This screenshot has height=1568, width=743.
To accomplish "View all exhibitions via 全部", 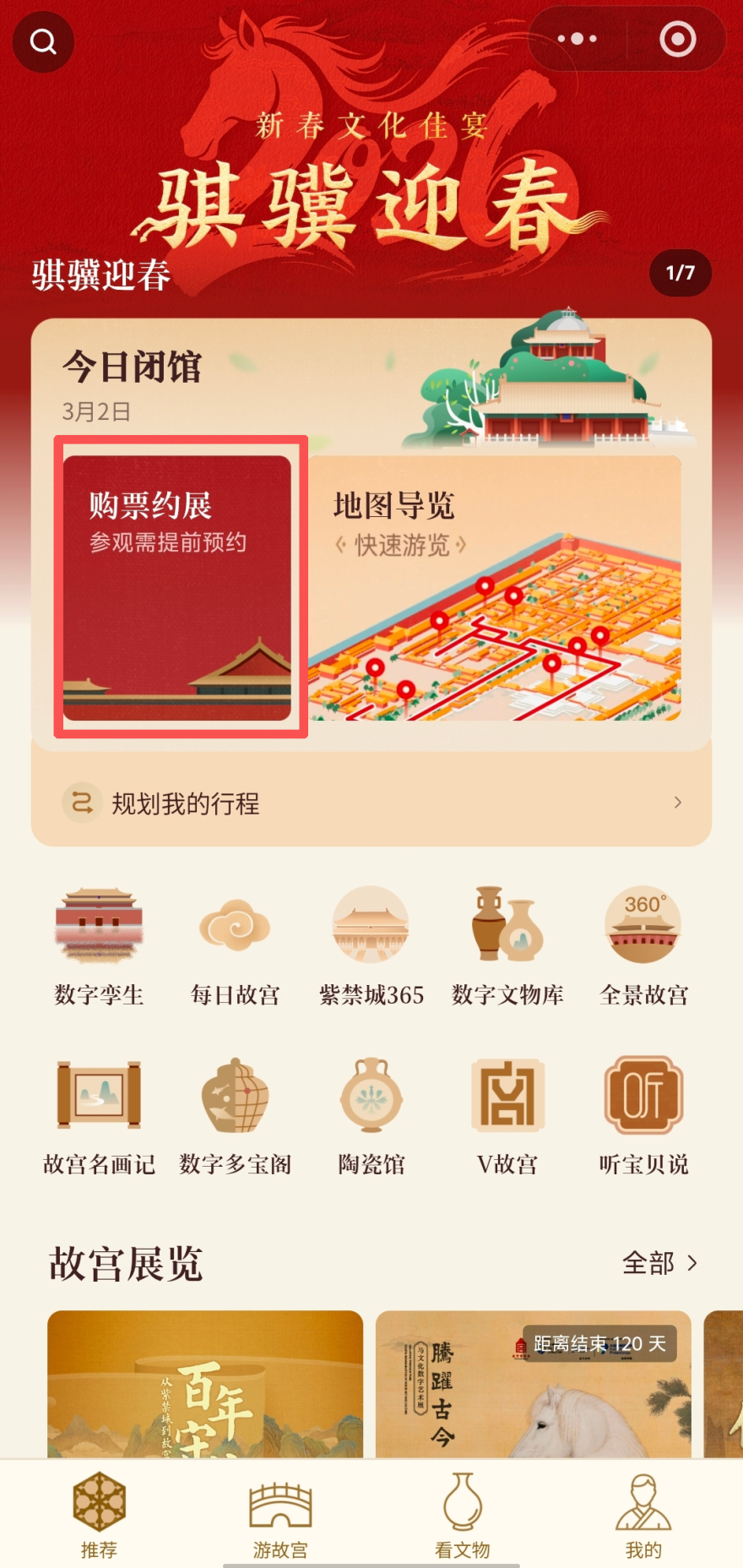I will [x=659, y=1263].
